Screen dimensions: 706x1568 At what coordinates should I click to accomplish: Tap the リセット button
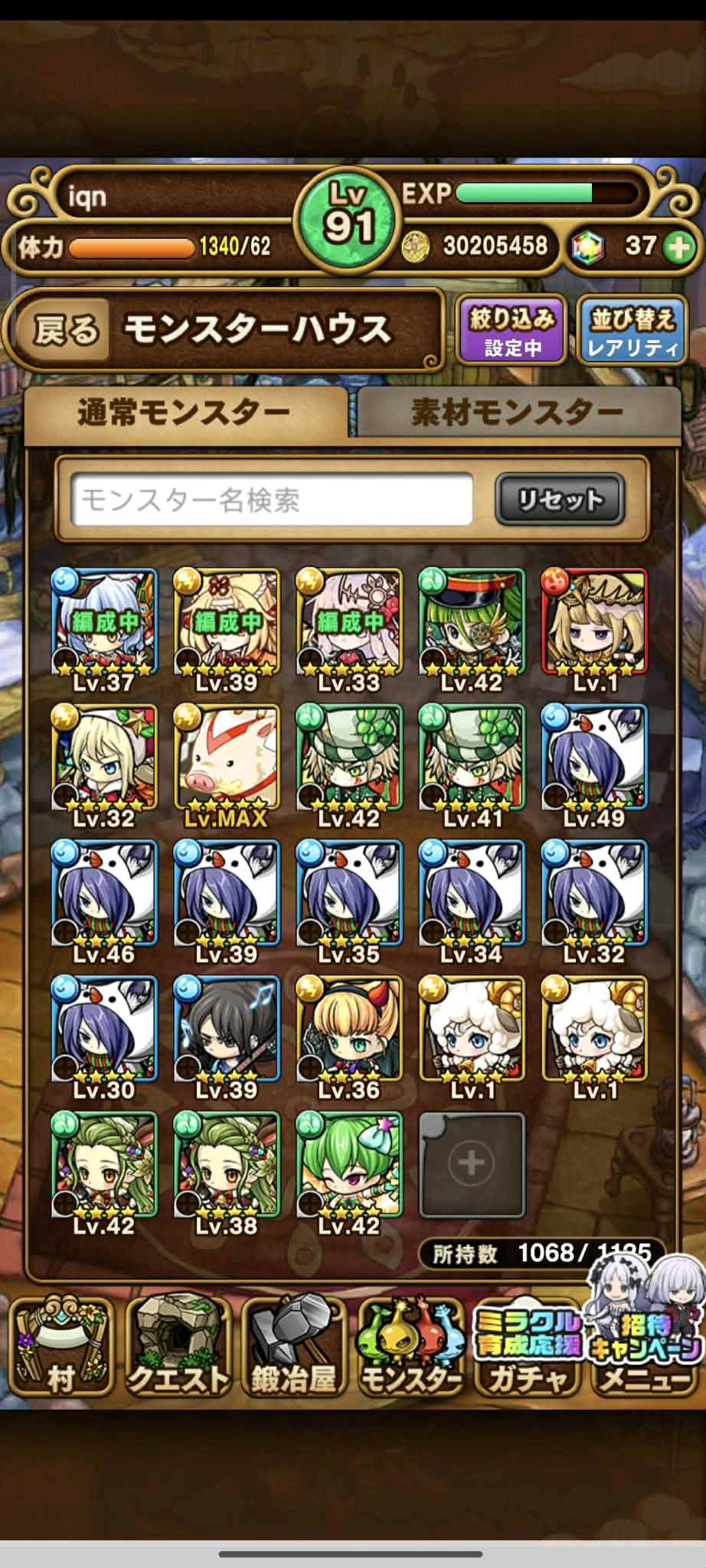pyautogui.click(x=560, y=500)
